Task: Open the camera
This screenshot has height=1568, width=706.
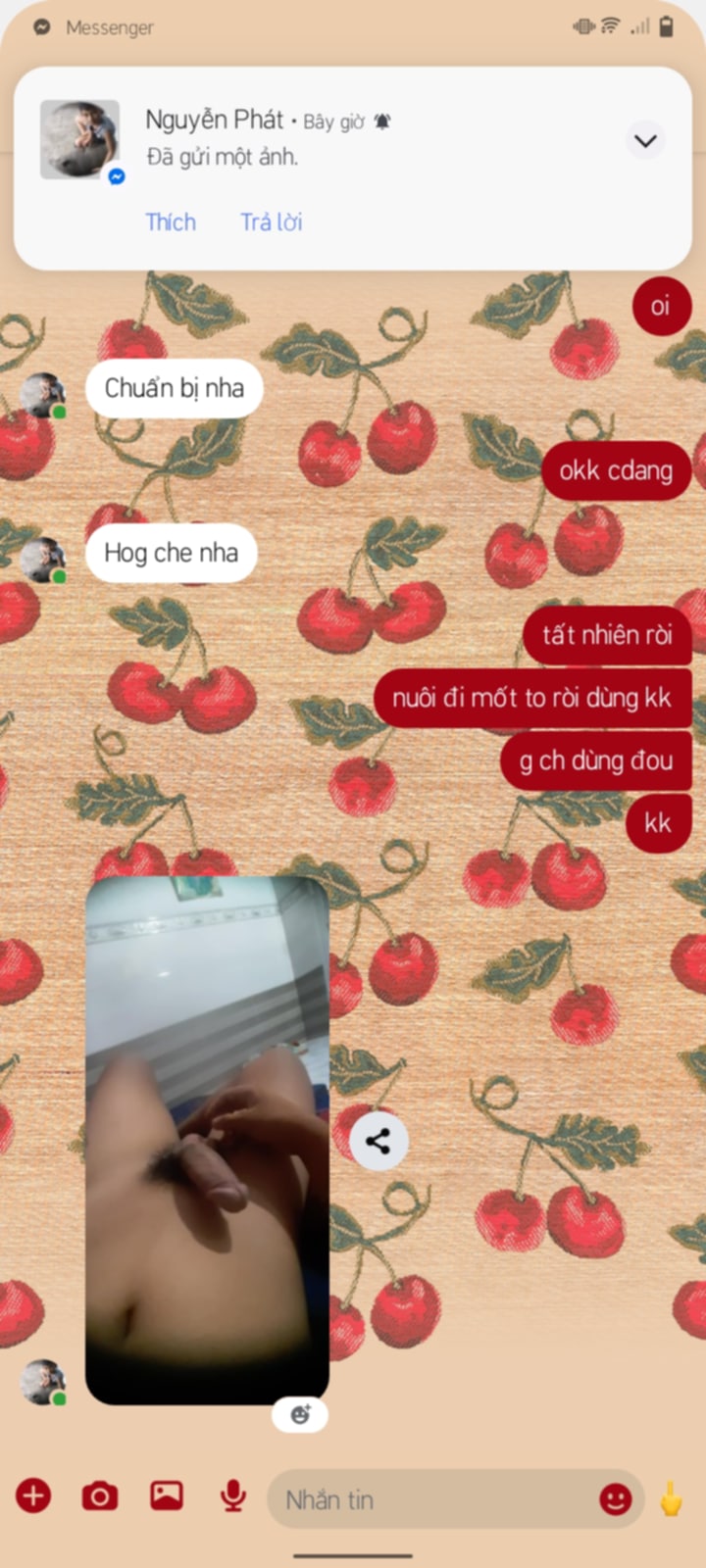Action: coord(100,1496)
